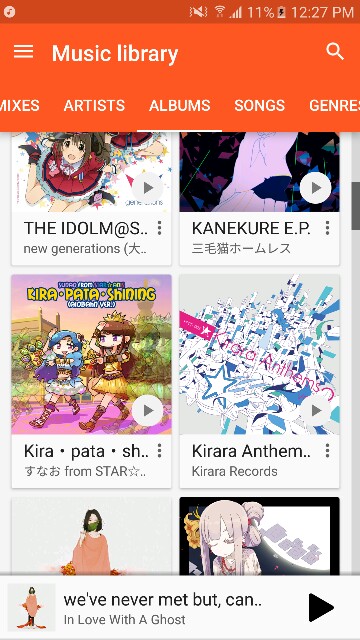Screen dimensions: 360x640
Task: Open the KANEKURE E.P. album
Action: (260, 198)
